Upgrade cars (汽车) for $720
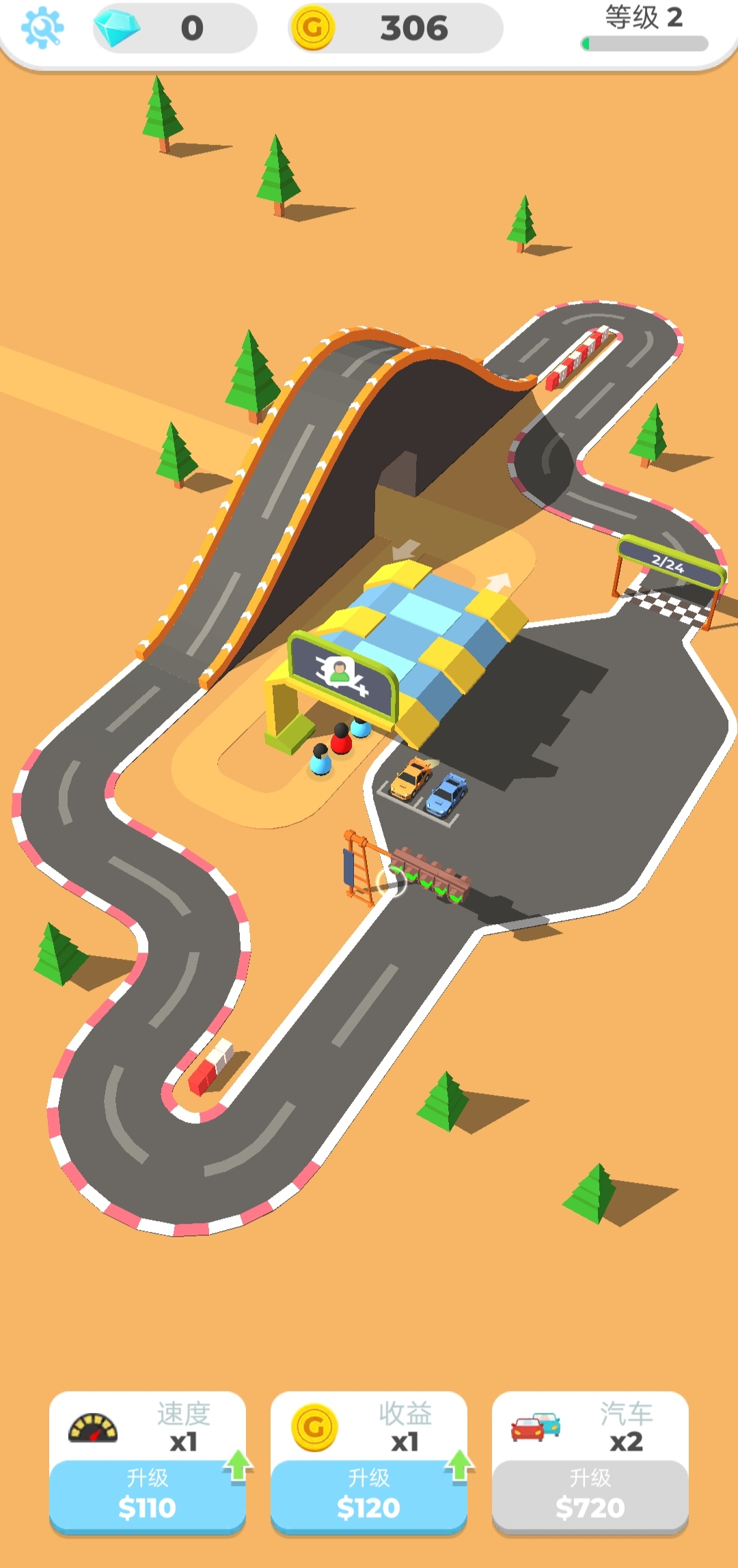 point(590,1496)
